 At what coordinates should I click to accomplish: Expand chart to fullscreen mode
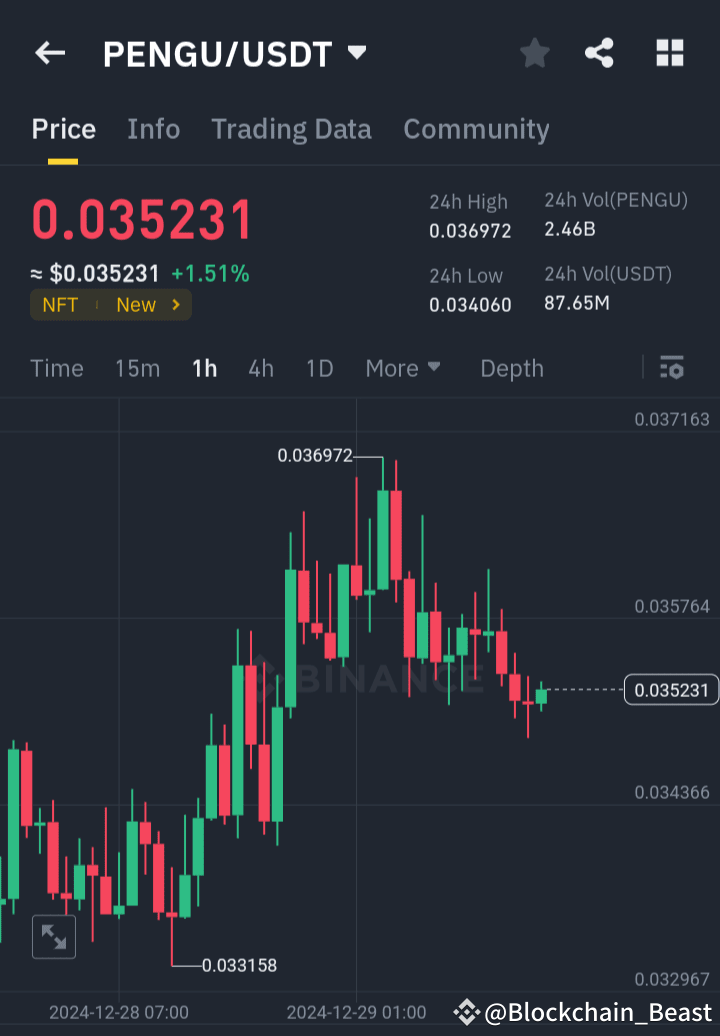pyautogui.click(x=53, y=937)
